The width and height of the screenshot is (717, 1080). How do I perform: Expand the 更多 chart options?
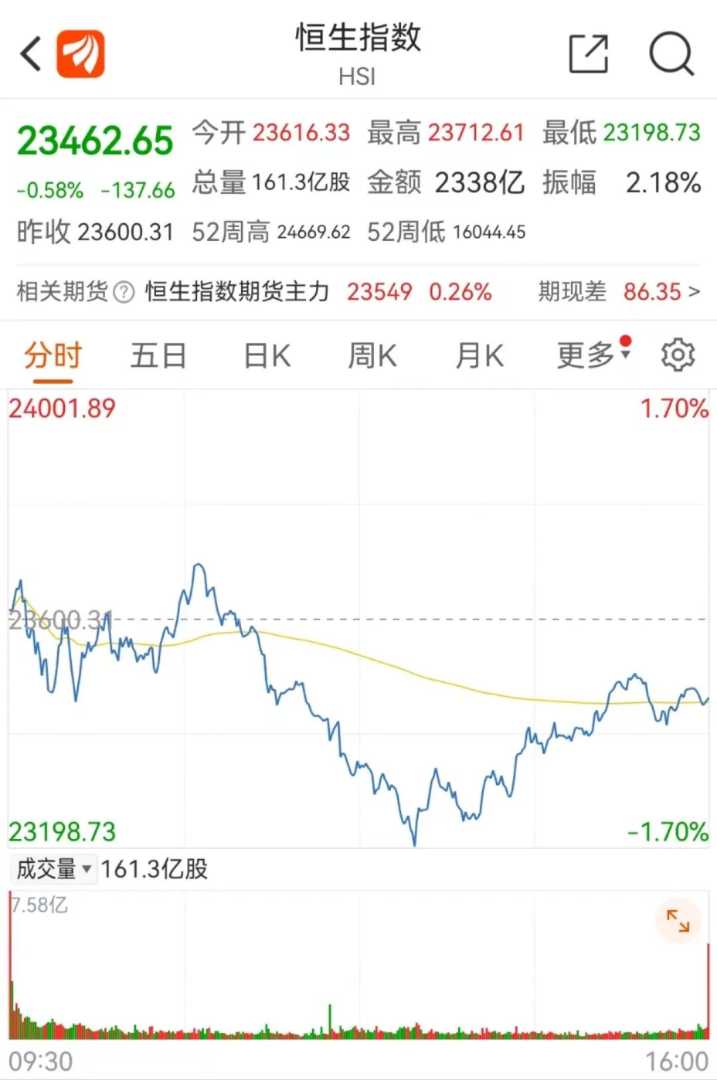pyautogui.click(x=590, y=355)
